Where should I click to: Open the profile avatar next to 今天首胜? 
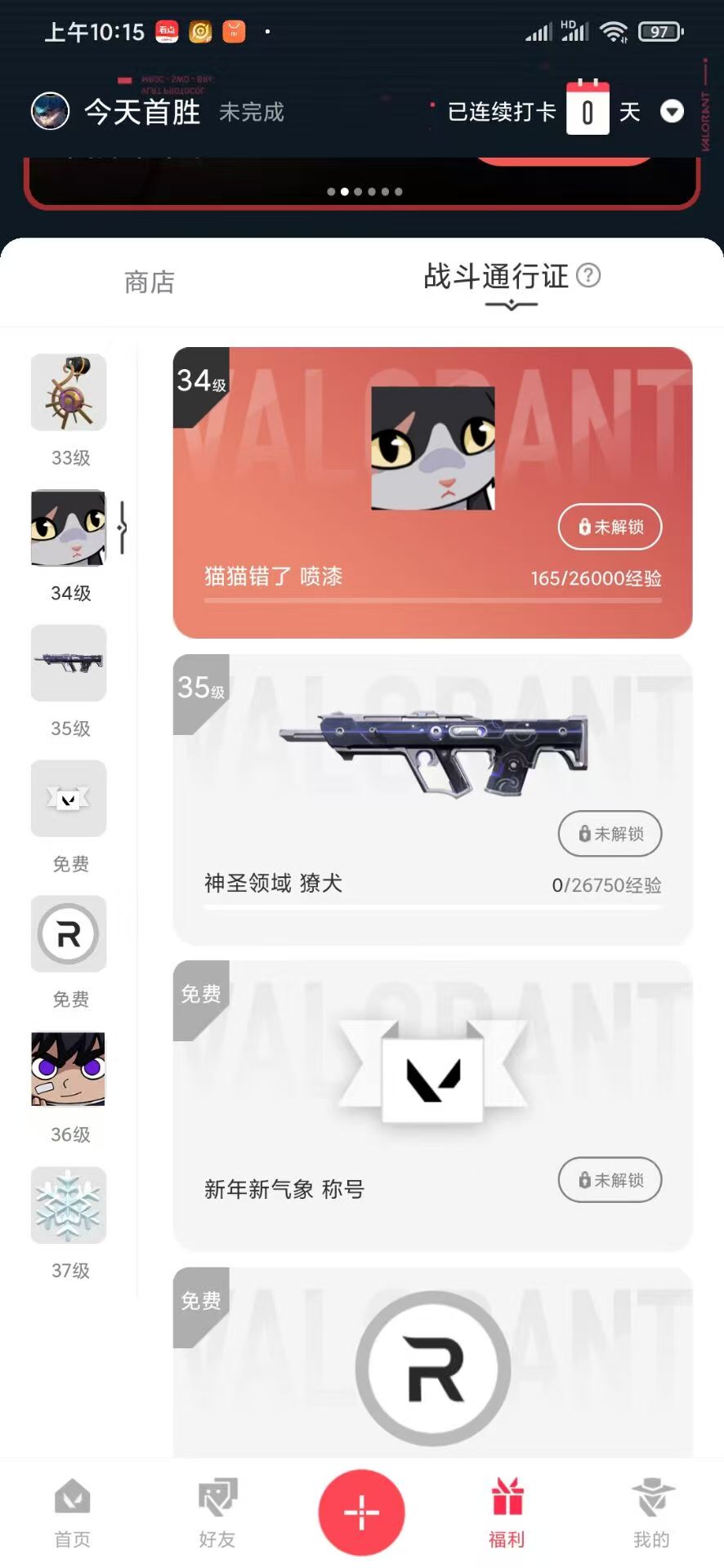(50, 111)
